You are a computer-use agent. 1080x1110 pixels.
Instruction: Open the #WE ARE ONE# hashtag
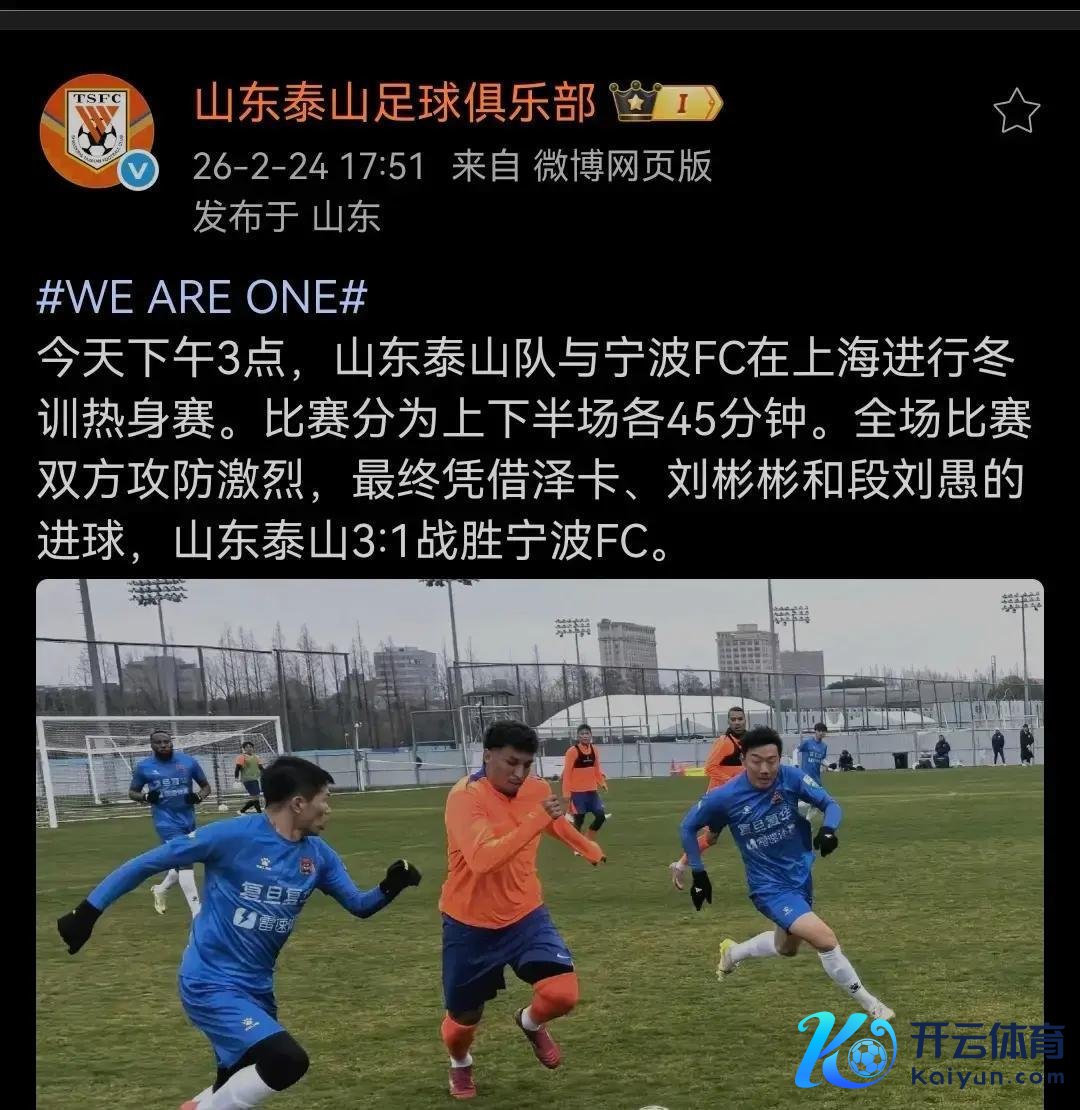[201, 298]
